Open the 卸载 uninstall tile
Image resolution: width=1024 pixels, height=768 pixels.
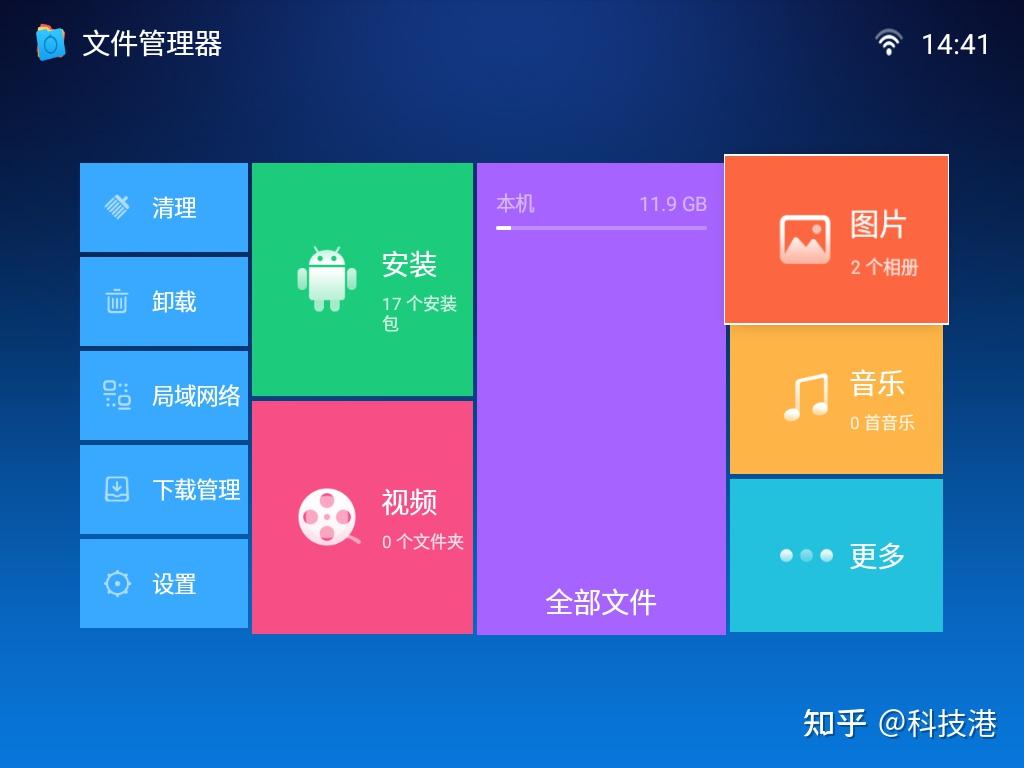[x=164, y=301]
